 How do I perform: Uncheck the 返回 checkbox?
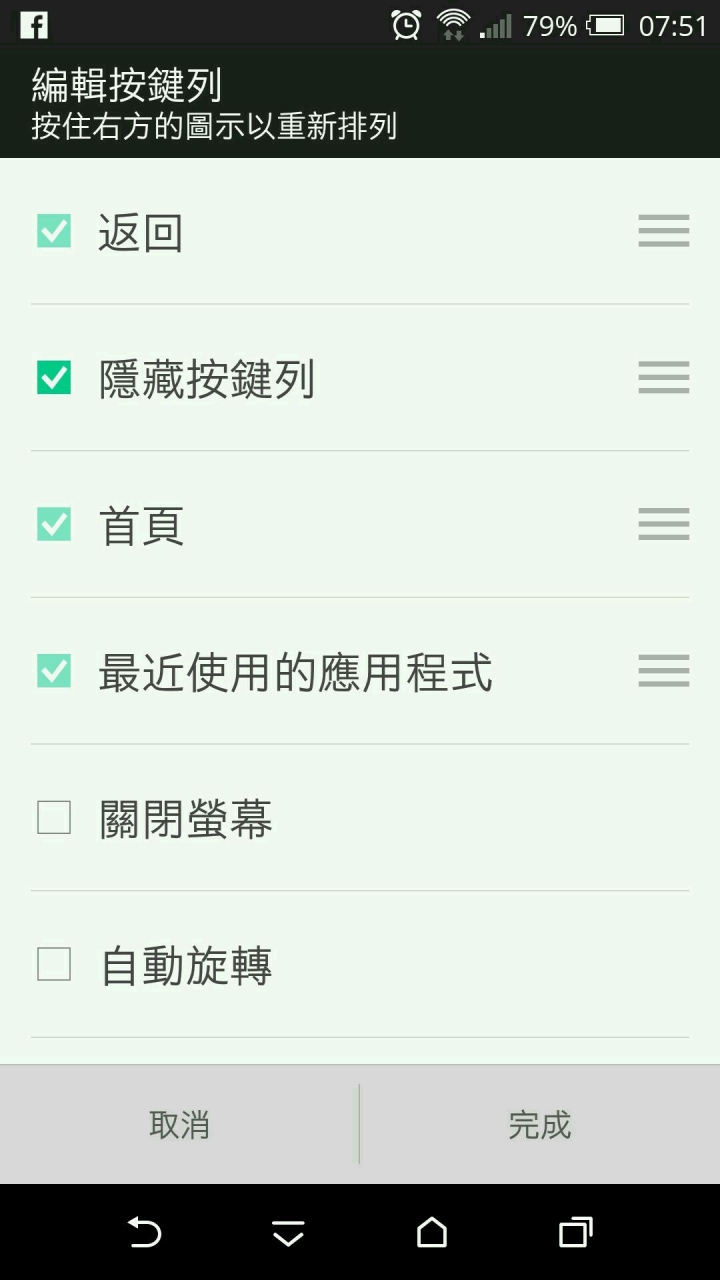tap(54, 231)
